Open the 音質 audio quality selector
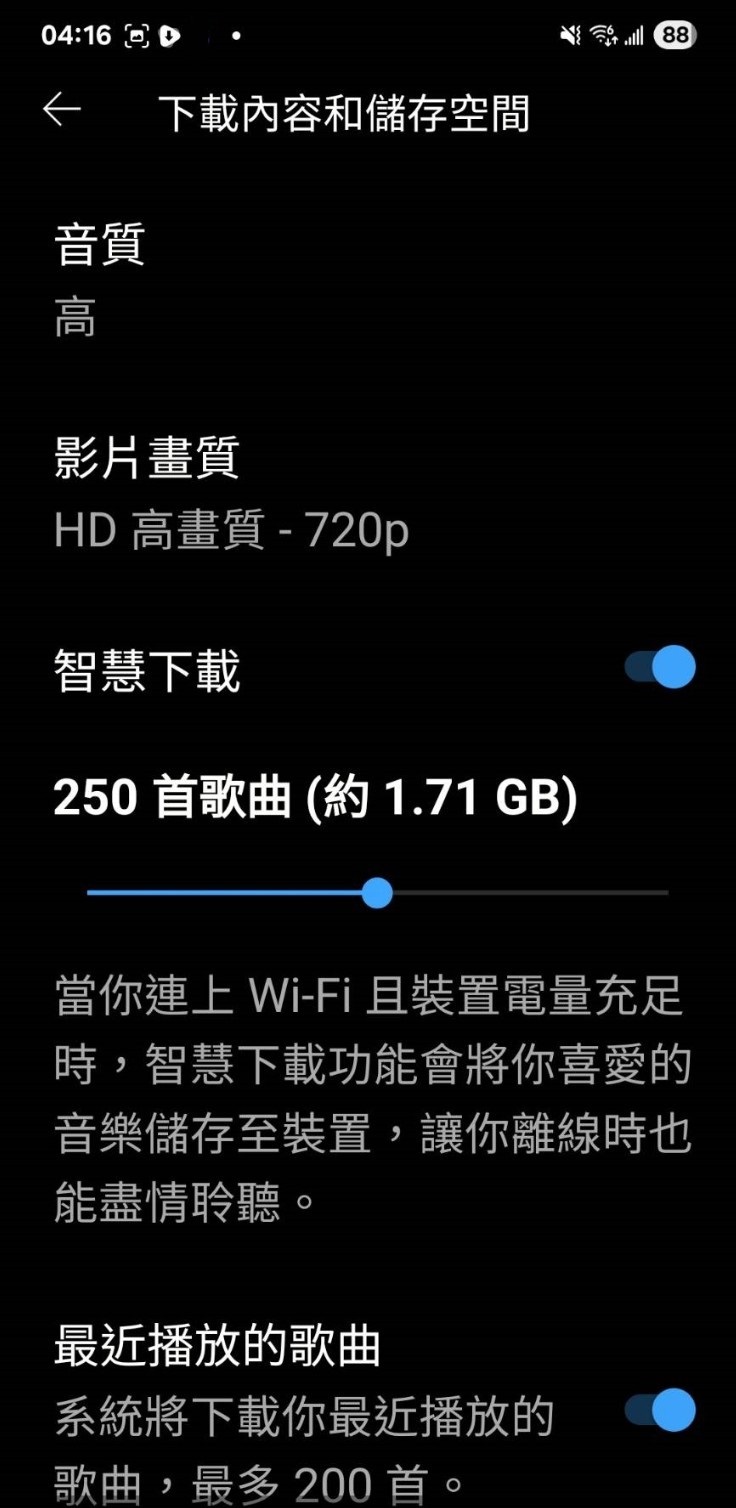 click(x=100, y=245)
